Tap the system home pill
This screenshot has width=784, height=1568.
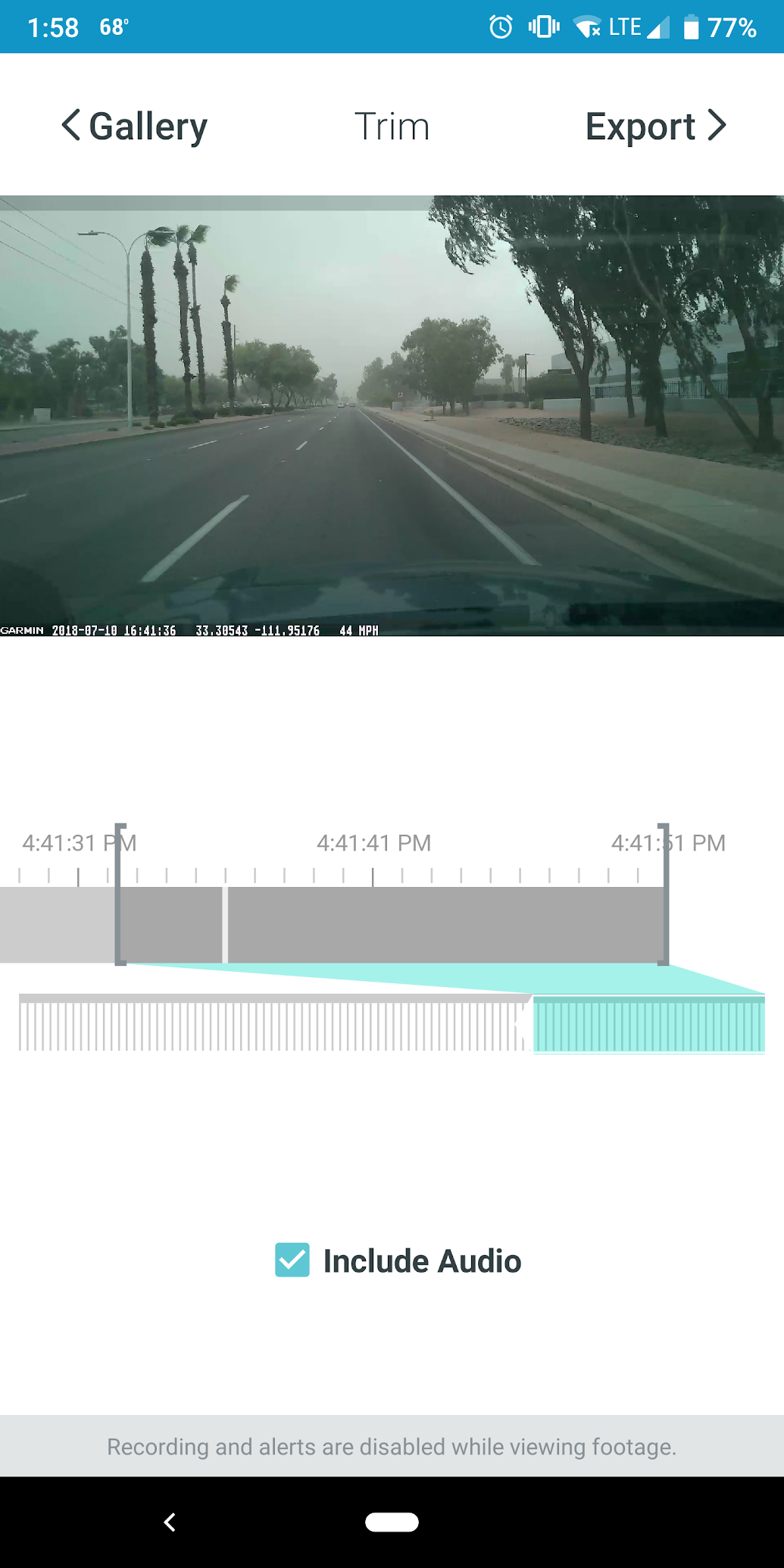392,1522
